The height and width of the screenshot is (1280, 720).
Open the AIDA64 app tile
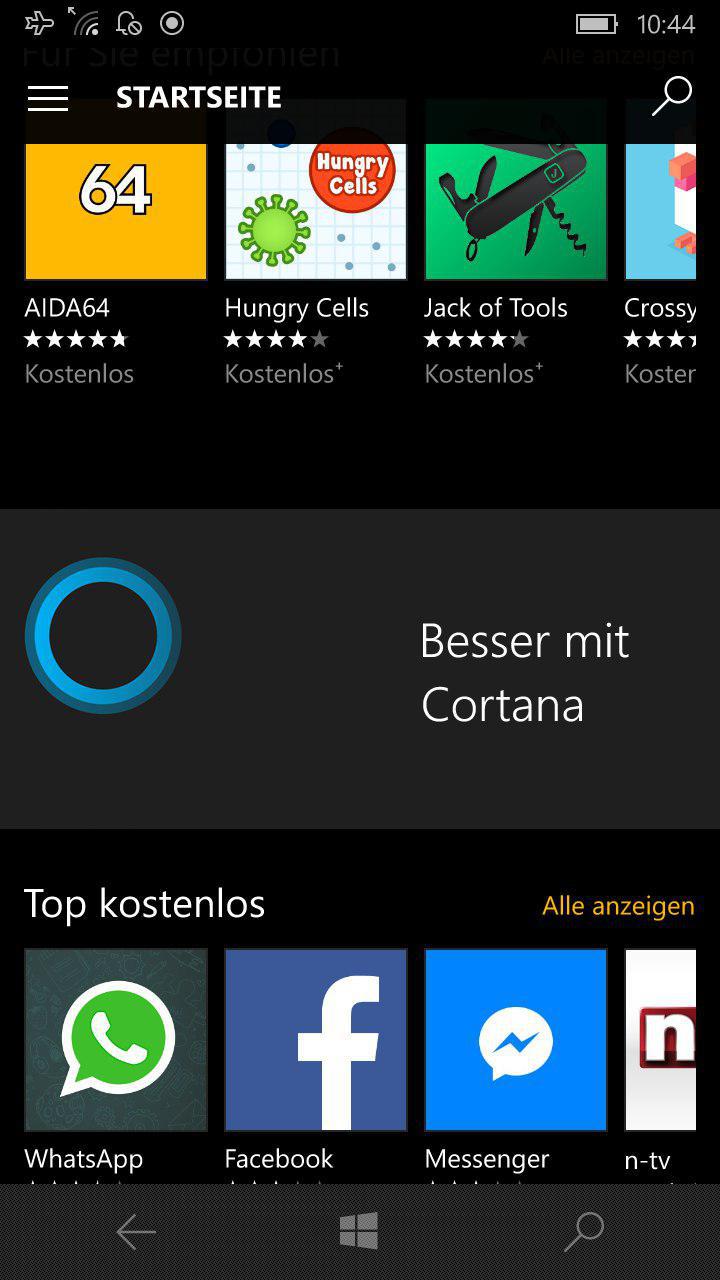116,212
